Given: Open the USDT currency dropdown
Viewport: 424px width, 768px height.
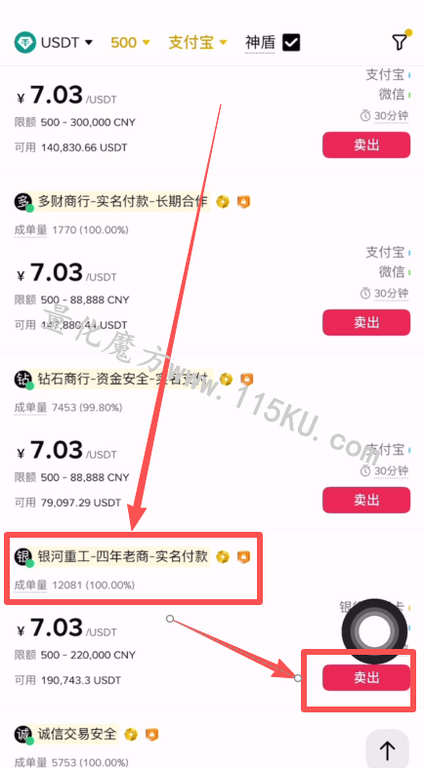Looking at the screenshot, I should point(53,43).
